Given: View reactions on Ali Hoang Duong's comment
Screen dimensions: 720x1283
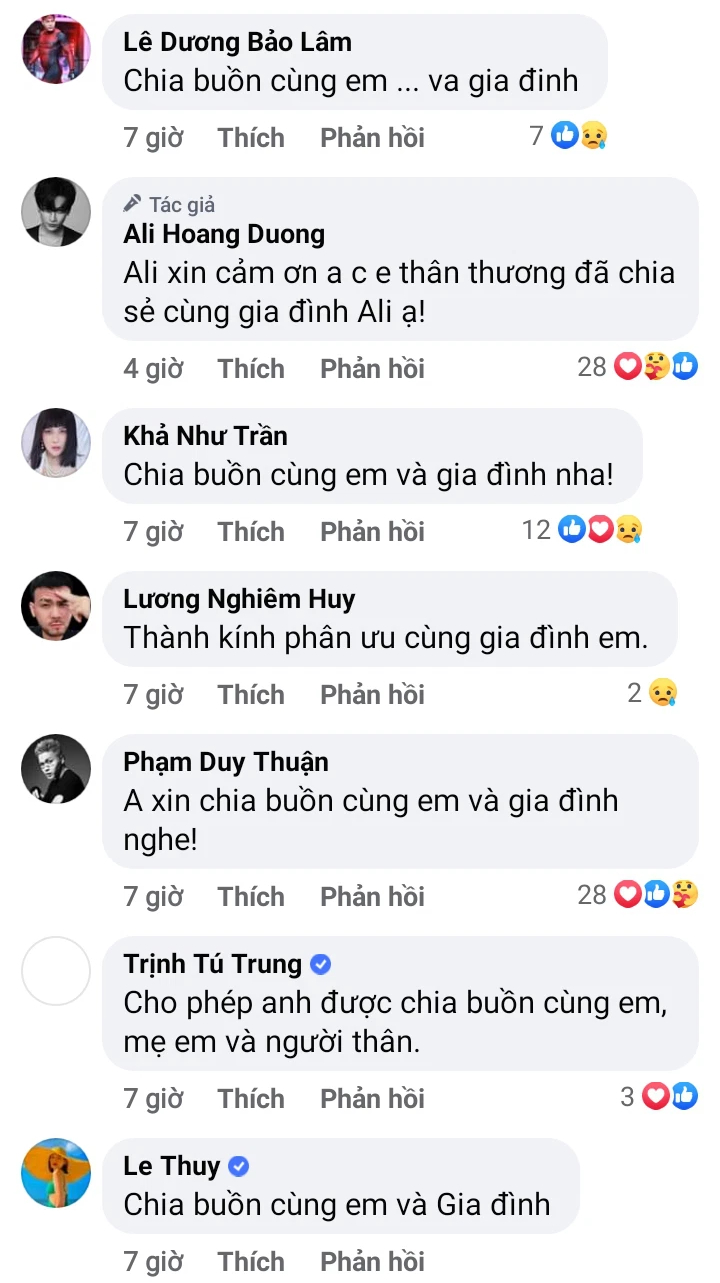Looking at the screenshot, I should pyautogui.click(x=637, y=367).
